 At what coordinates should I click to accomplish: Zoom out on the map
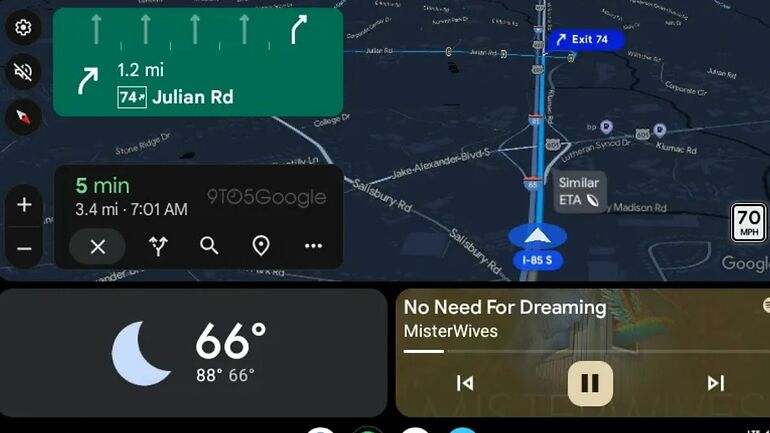[24, 248]
